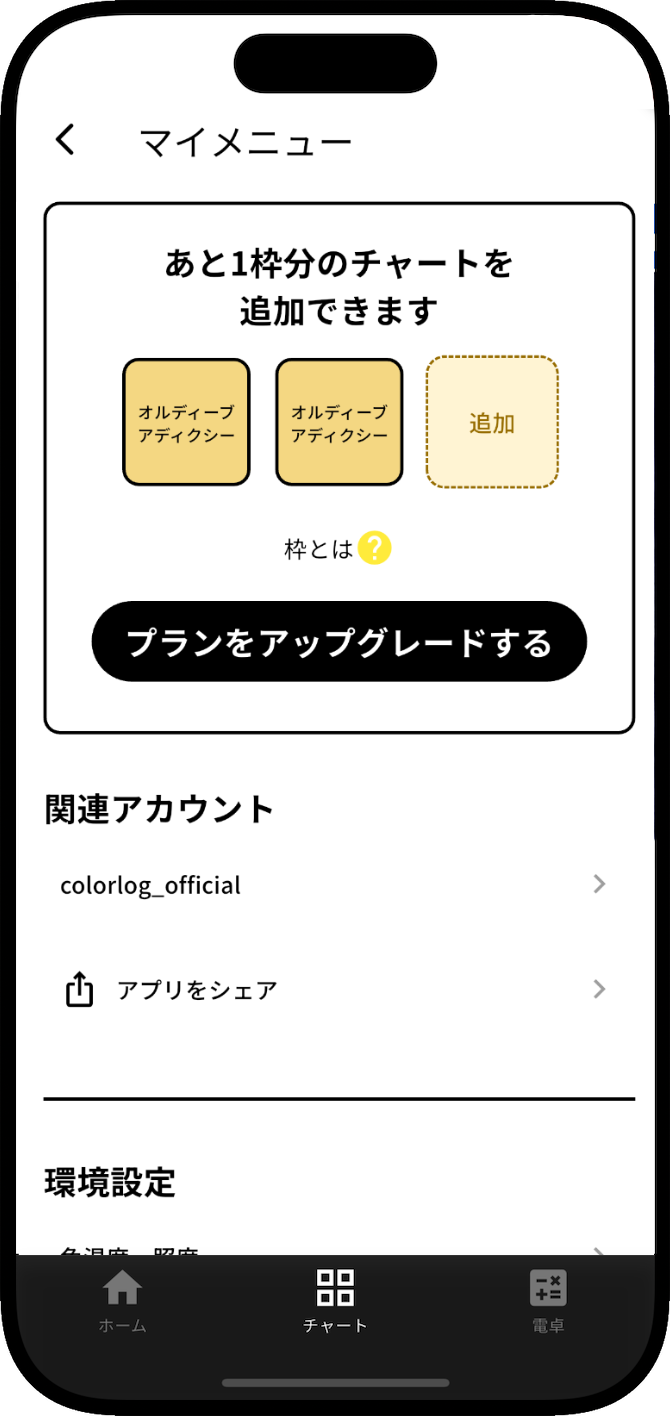
Task: Open アプリをシェア row
Action: pos(335,990)
